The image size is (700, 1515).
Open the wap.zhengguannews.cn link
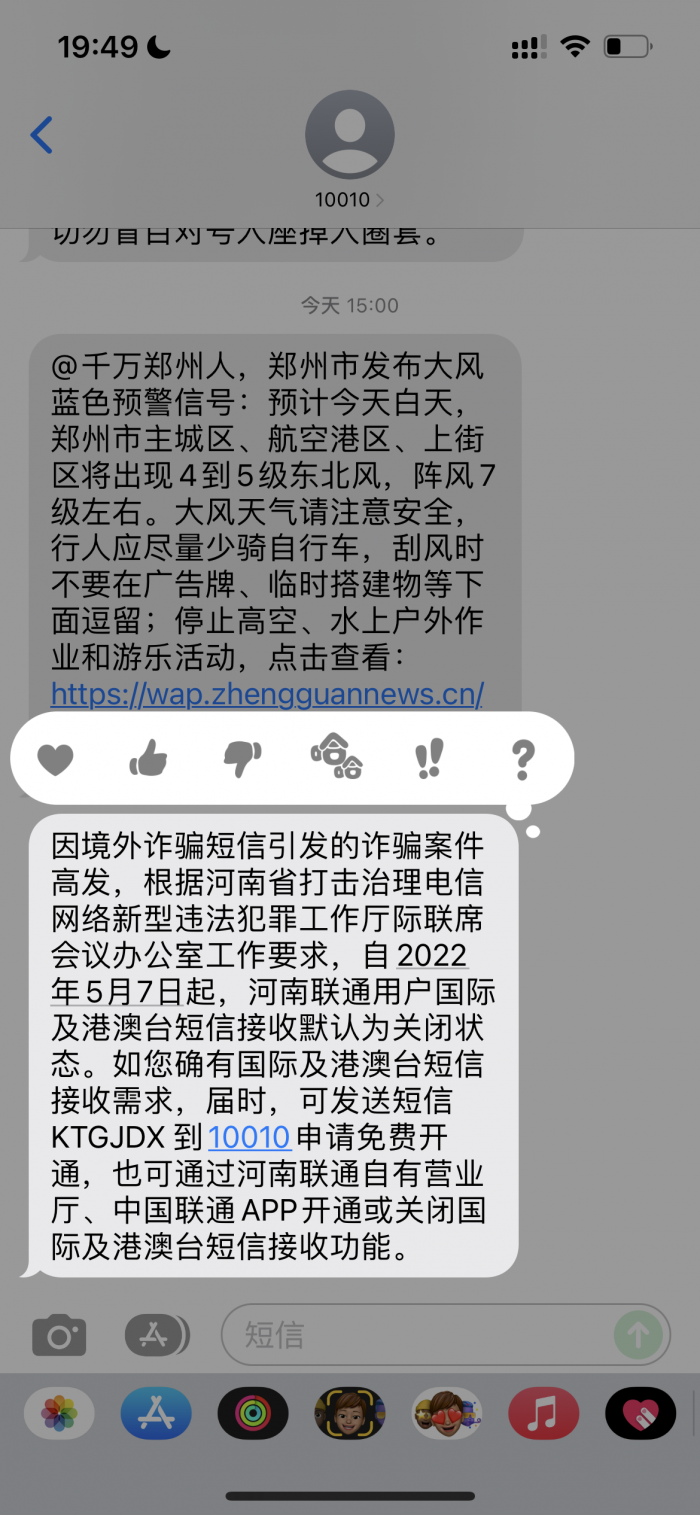pos(267,693)
